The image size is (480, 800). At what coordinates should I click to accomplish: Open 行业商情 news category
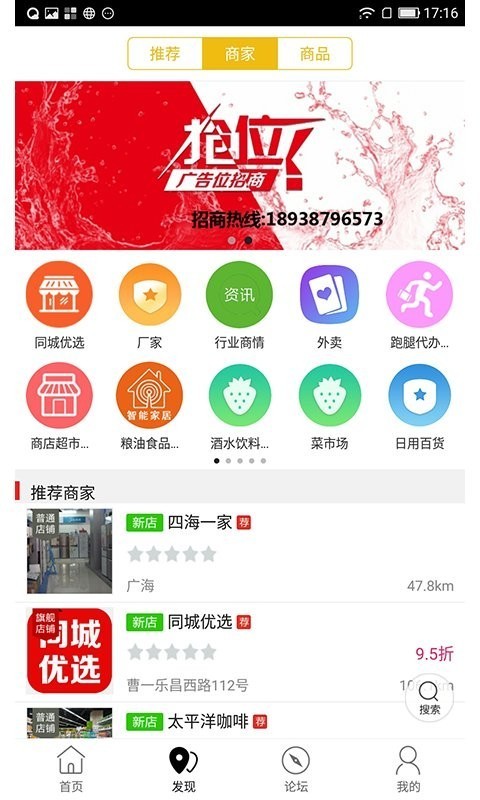tap(239, 305)
